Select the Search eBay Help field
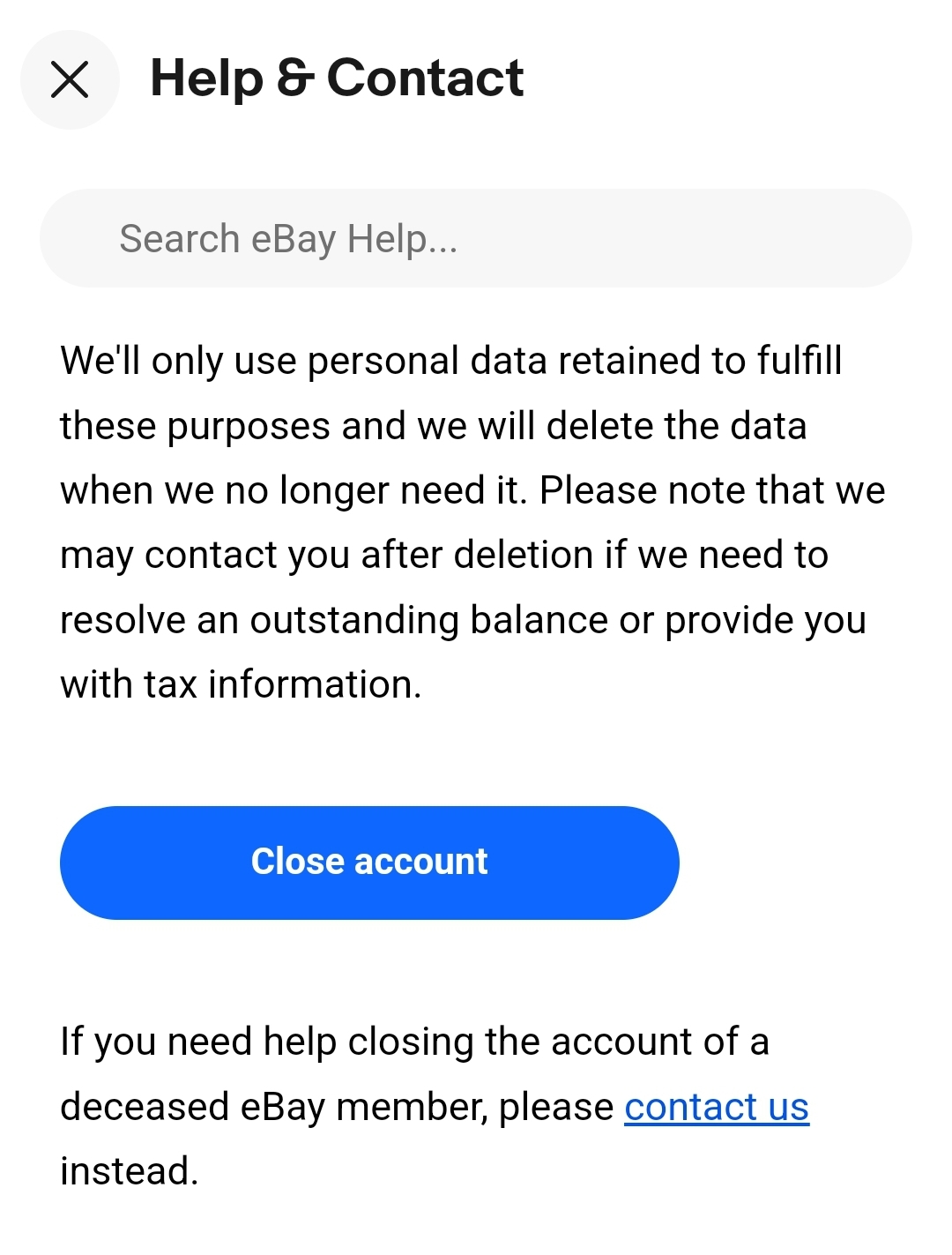This screenshot has height=1255, width=952. tap(476, 238)
